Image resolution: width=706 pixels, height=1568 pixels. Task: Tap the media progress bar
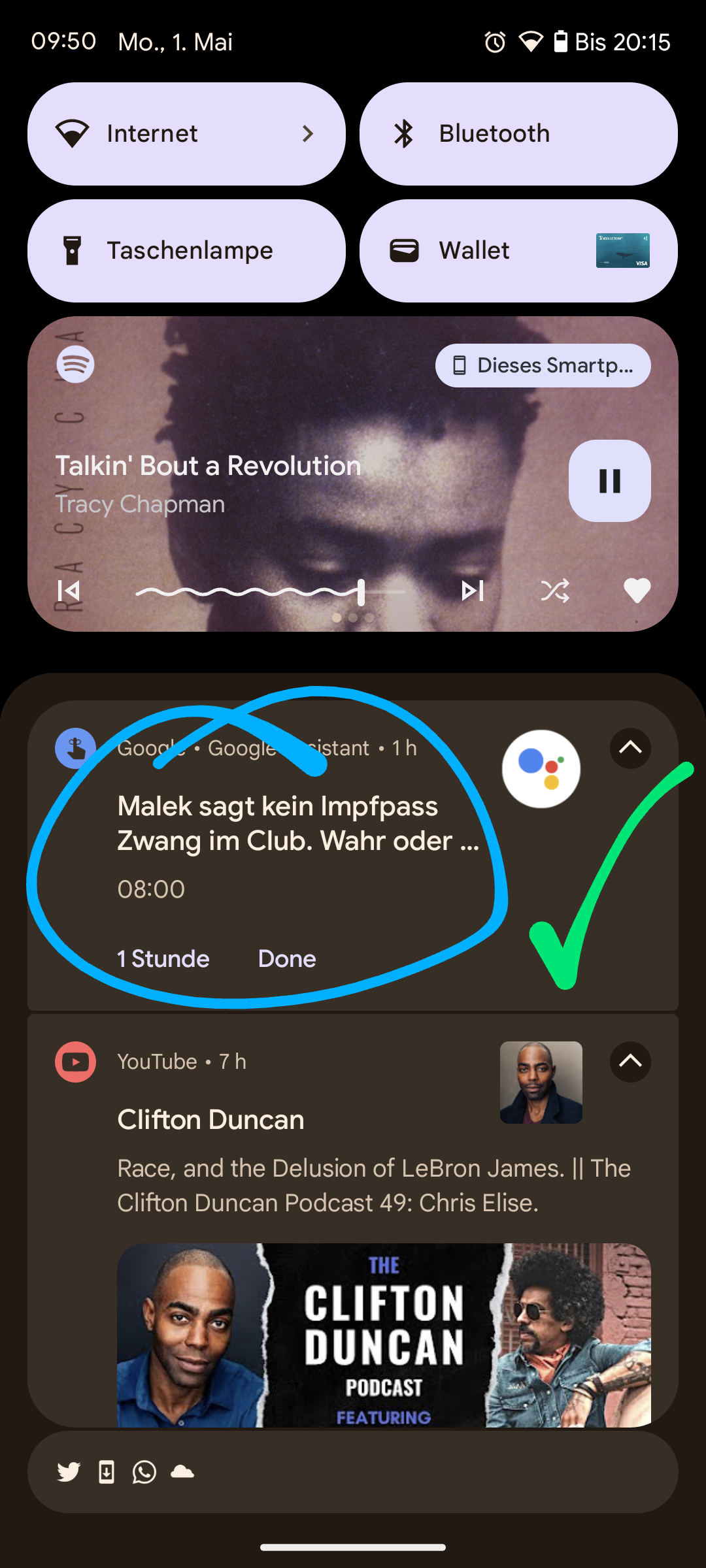point(271,592)
